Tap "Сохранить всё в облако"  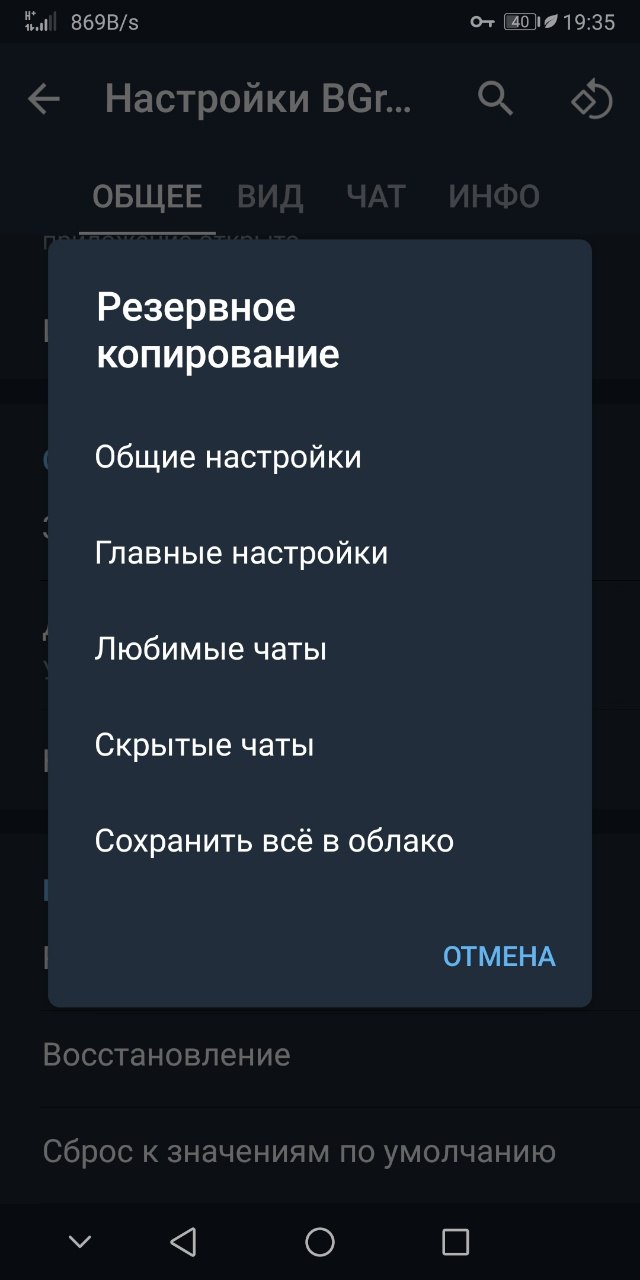pyautogui.click(x=274, y=842)
